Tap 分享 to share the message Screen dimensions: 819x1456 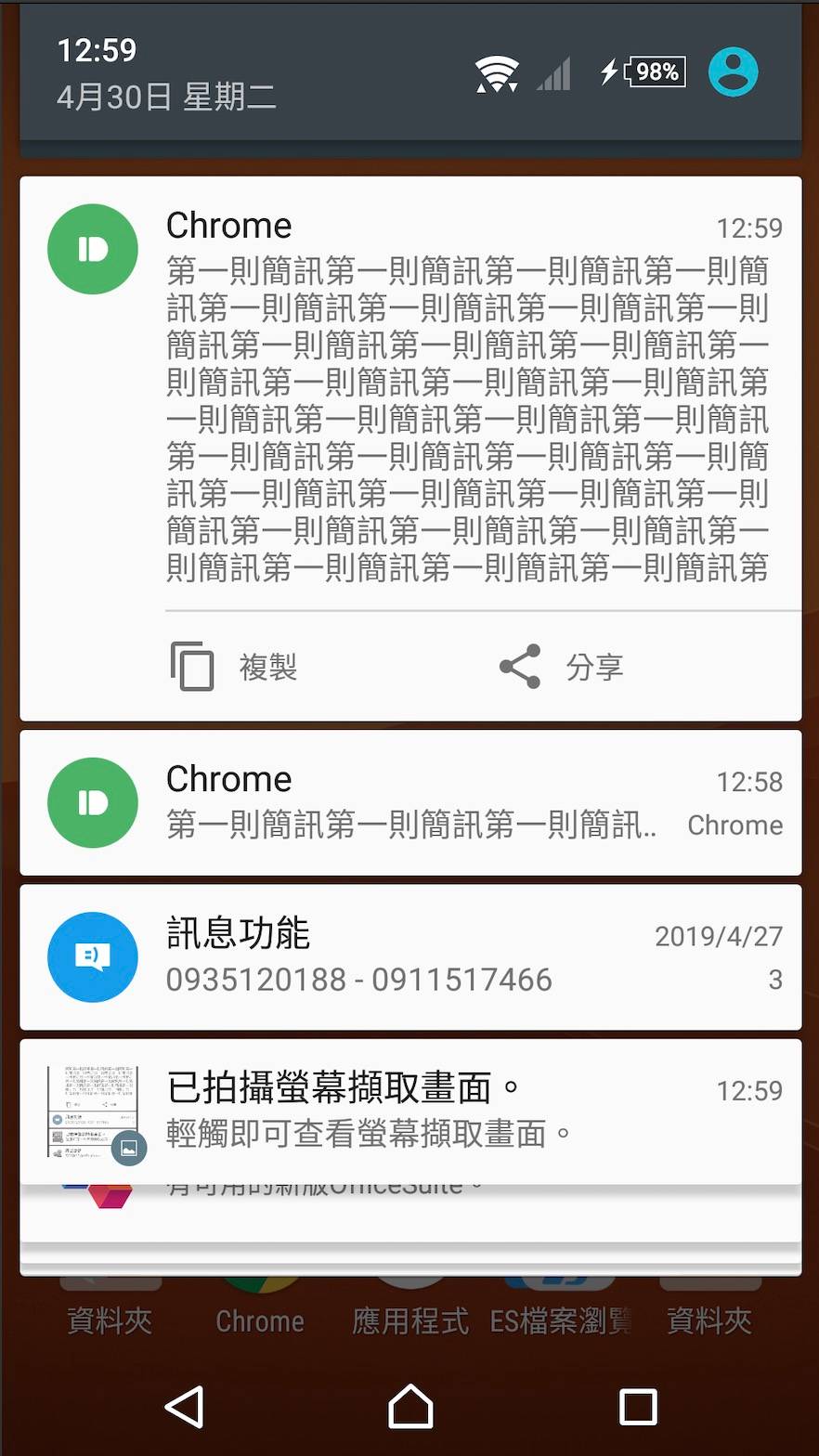(x=561, y=667)
